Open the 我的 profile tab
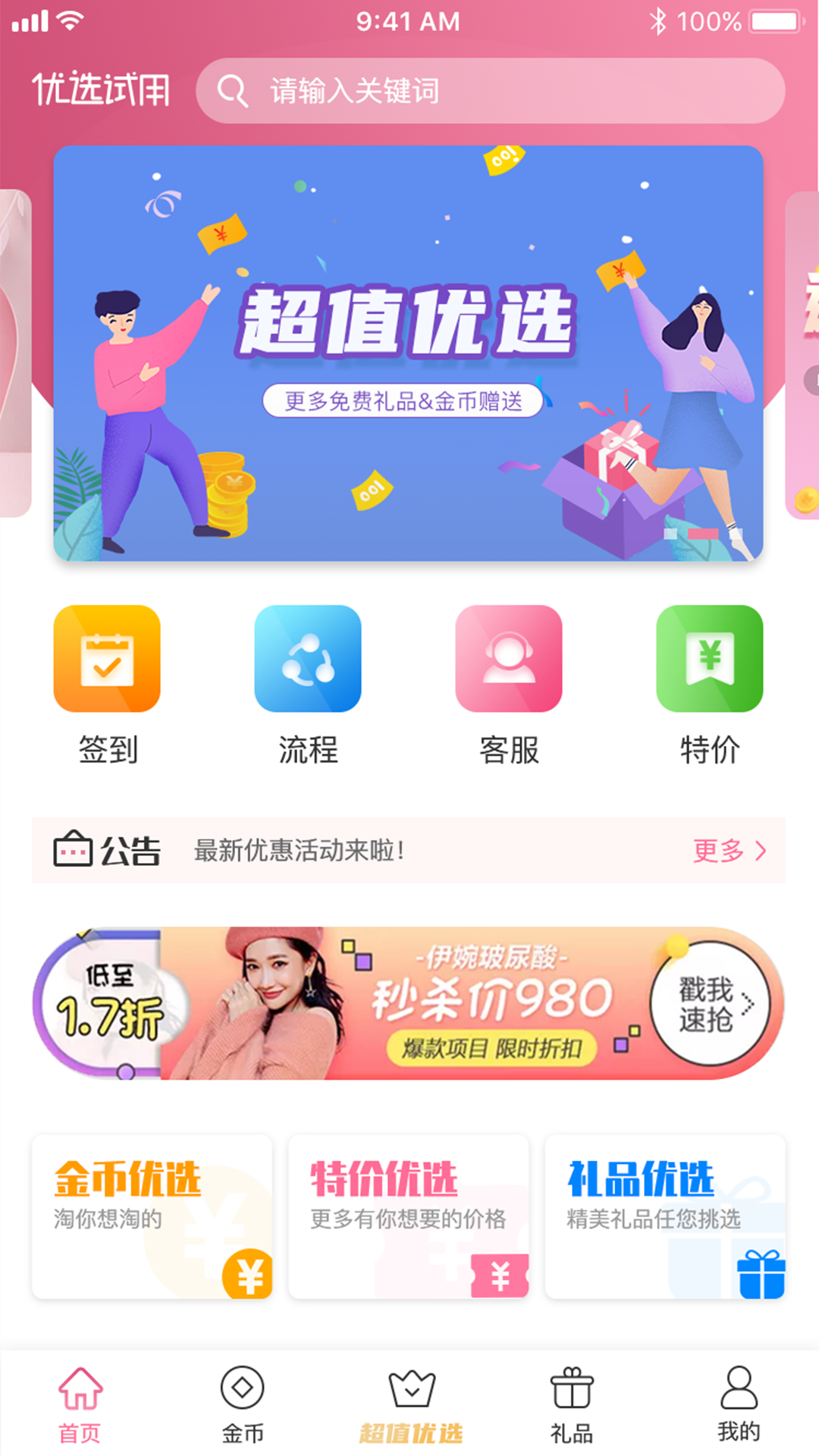This screenshot has width=819, height=1456. click(738, 1404)
